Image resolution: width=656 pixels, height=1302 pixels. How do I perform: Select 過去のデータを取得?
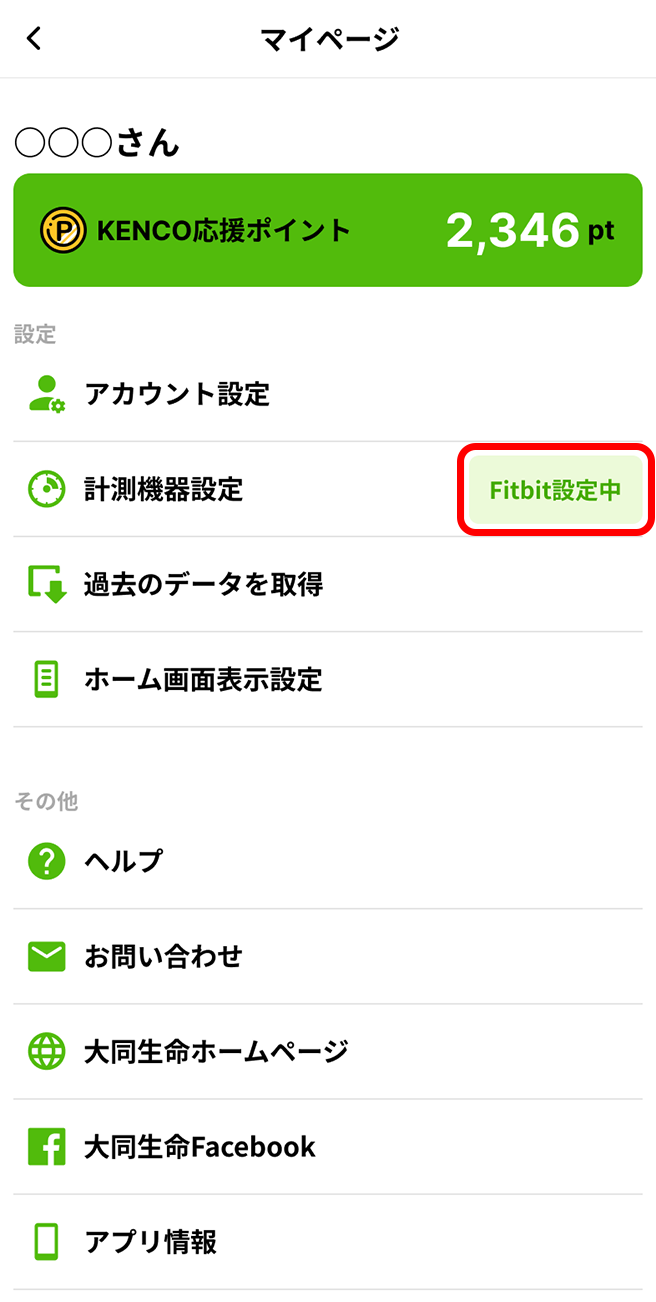click(x=328, y=584)
